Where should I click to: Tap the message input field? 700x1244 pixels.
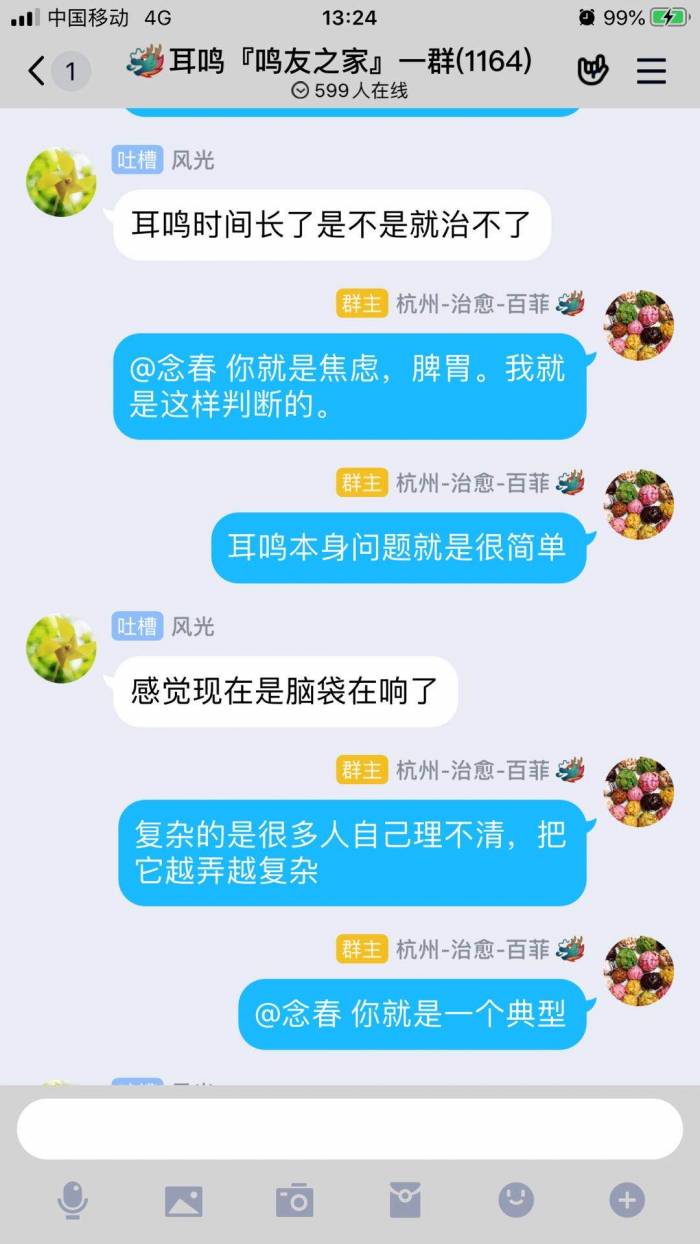pyautogui.click(x=350, y=1129)
